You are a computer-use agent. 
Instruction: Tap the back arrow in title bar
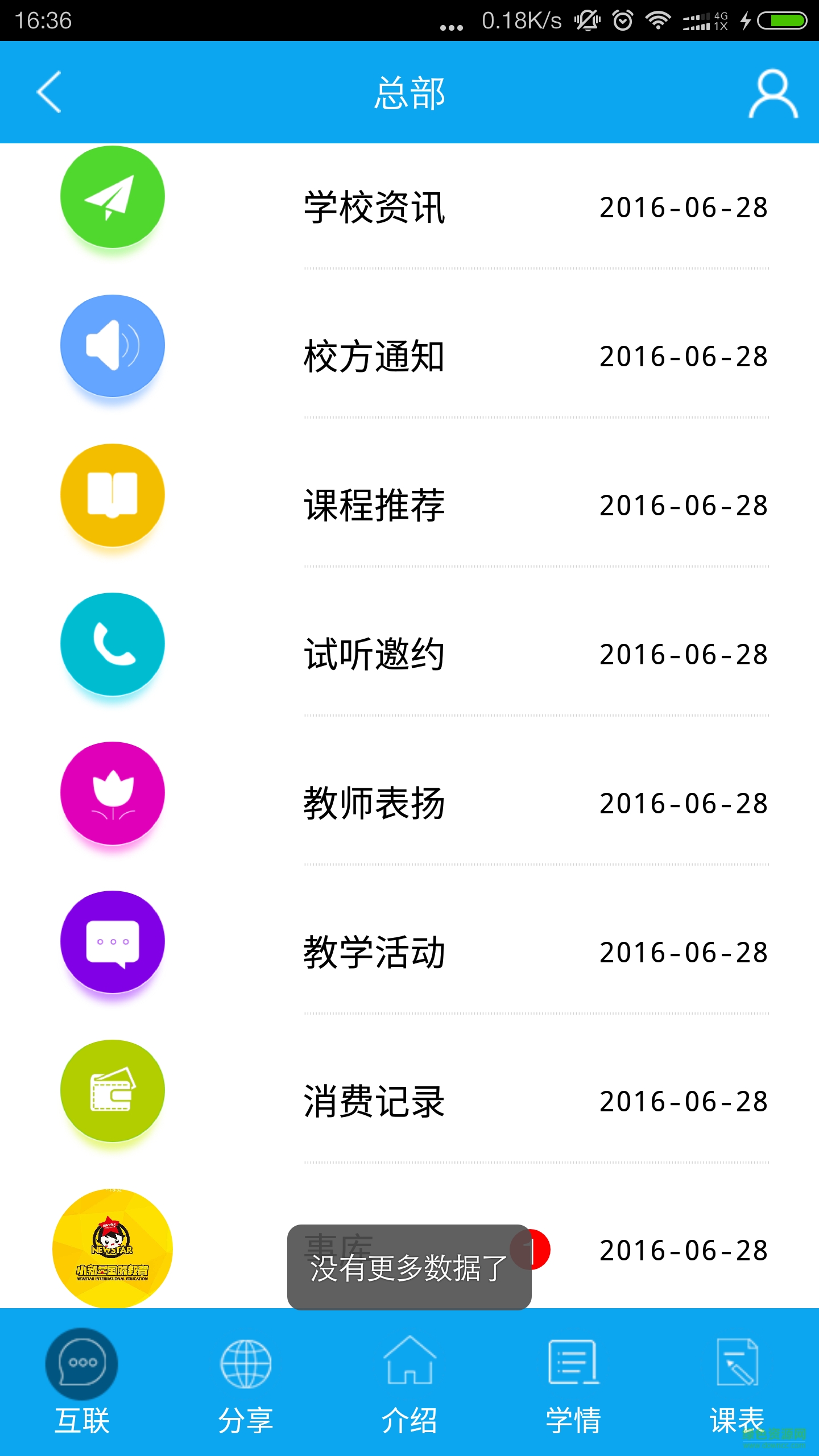point(49,93)
